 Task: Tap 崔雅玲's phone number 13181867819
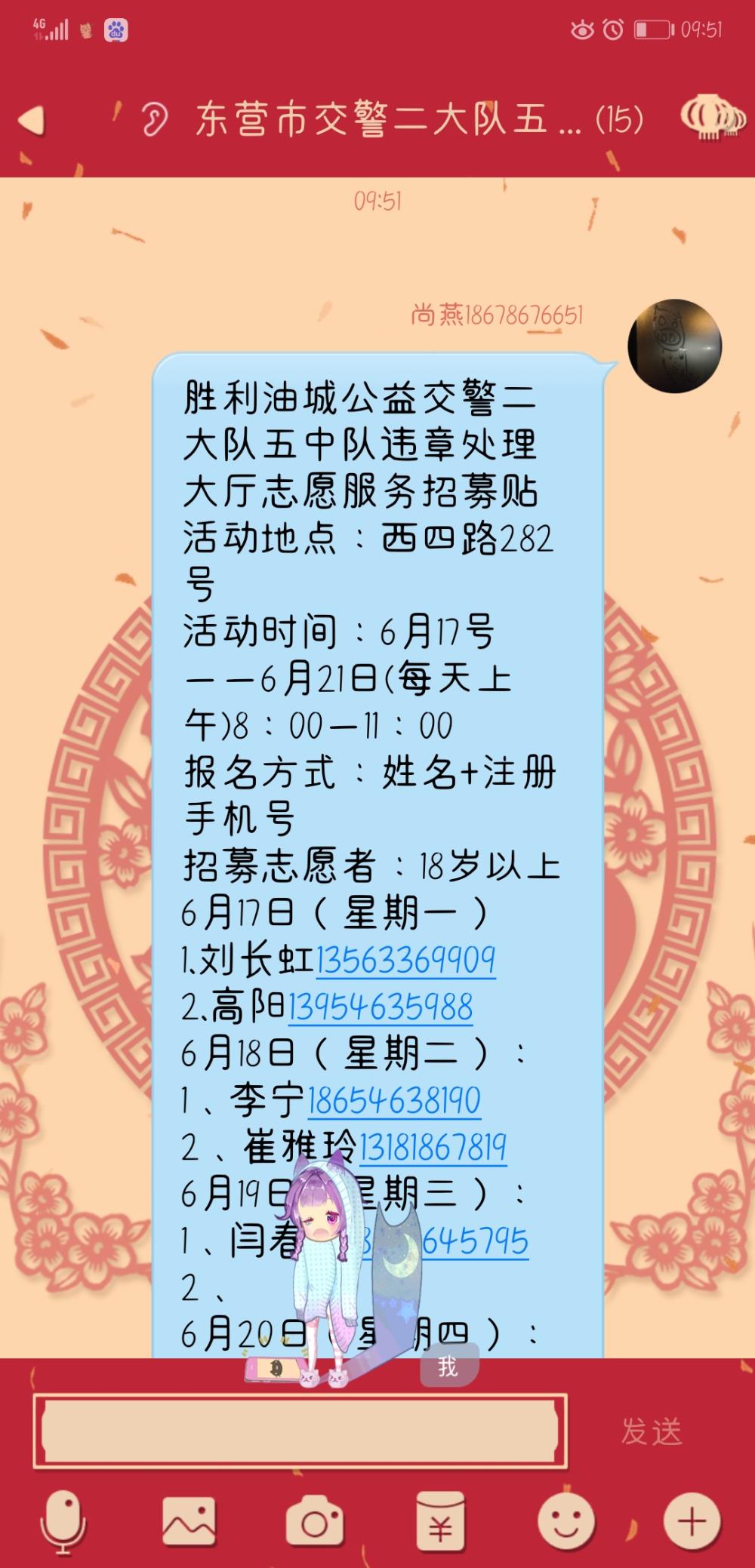tap(433, 1148)
